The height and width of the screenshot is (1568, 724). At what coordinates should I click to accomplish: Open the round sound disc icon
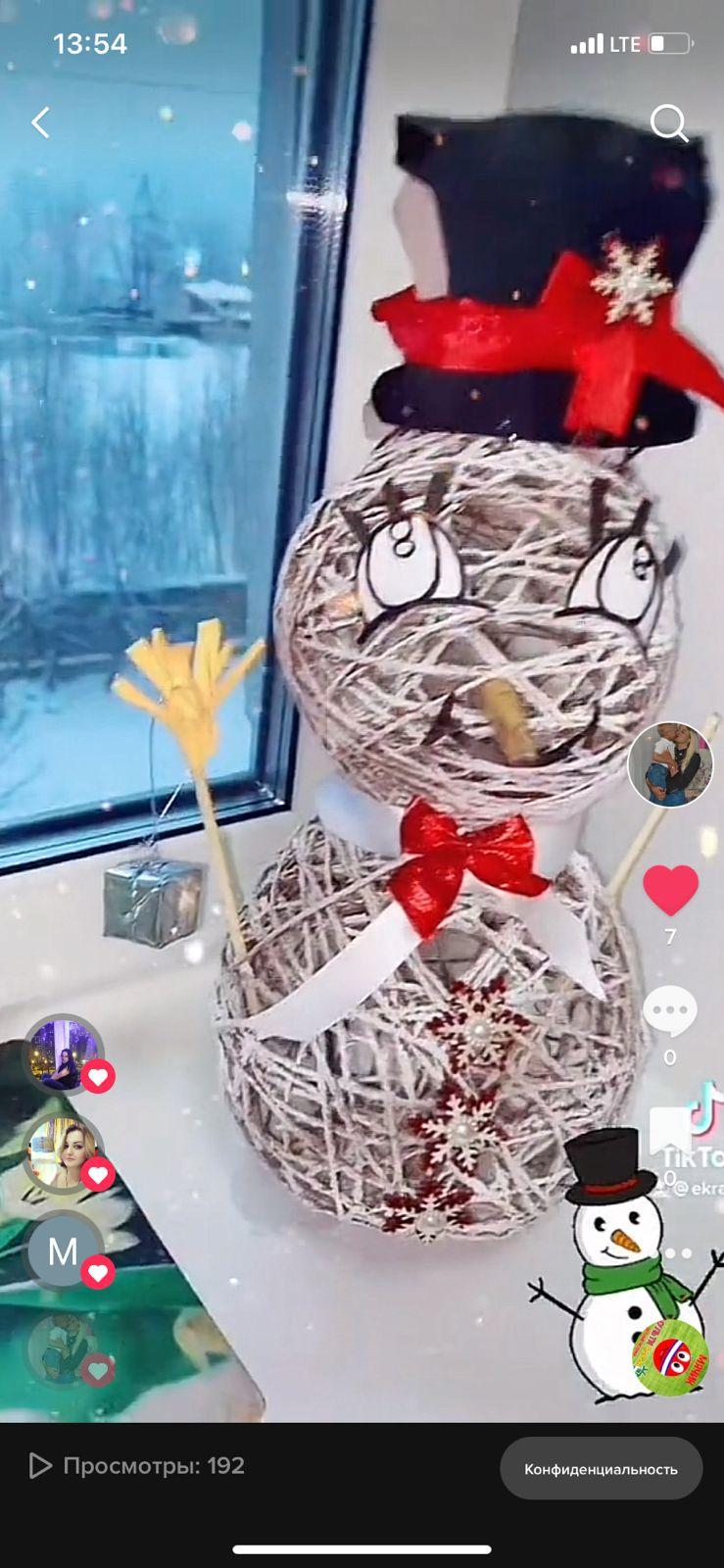point(670,1358)
